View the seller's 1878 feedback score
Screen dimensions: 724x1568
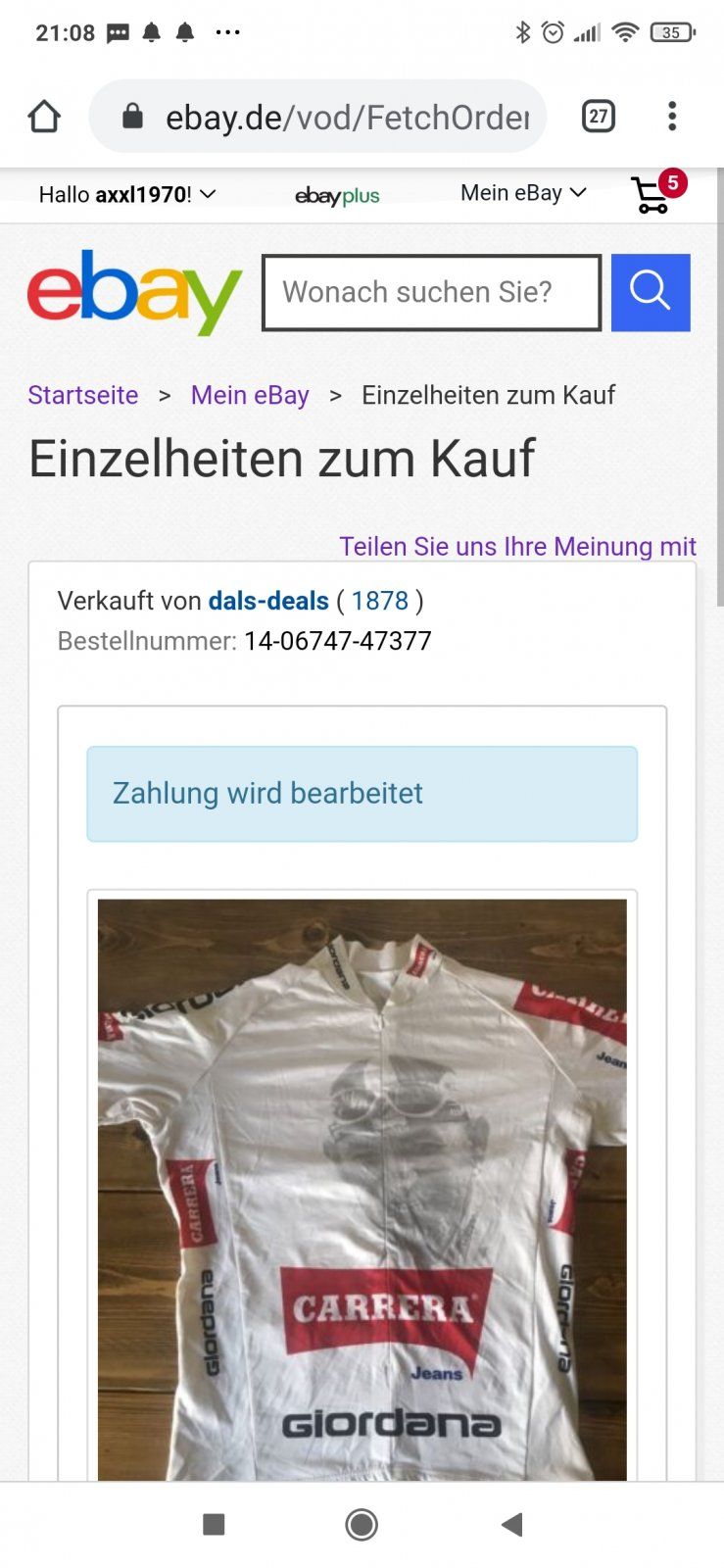[380, 601]
